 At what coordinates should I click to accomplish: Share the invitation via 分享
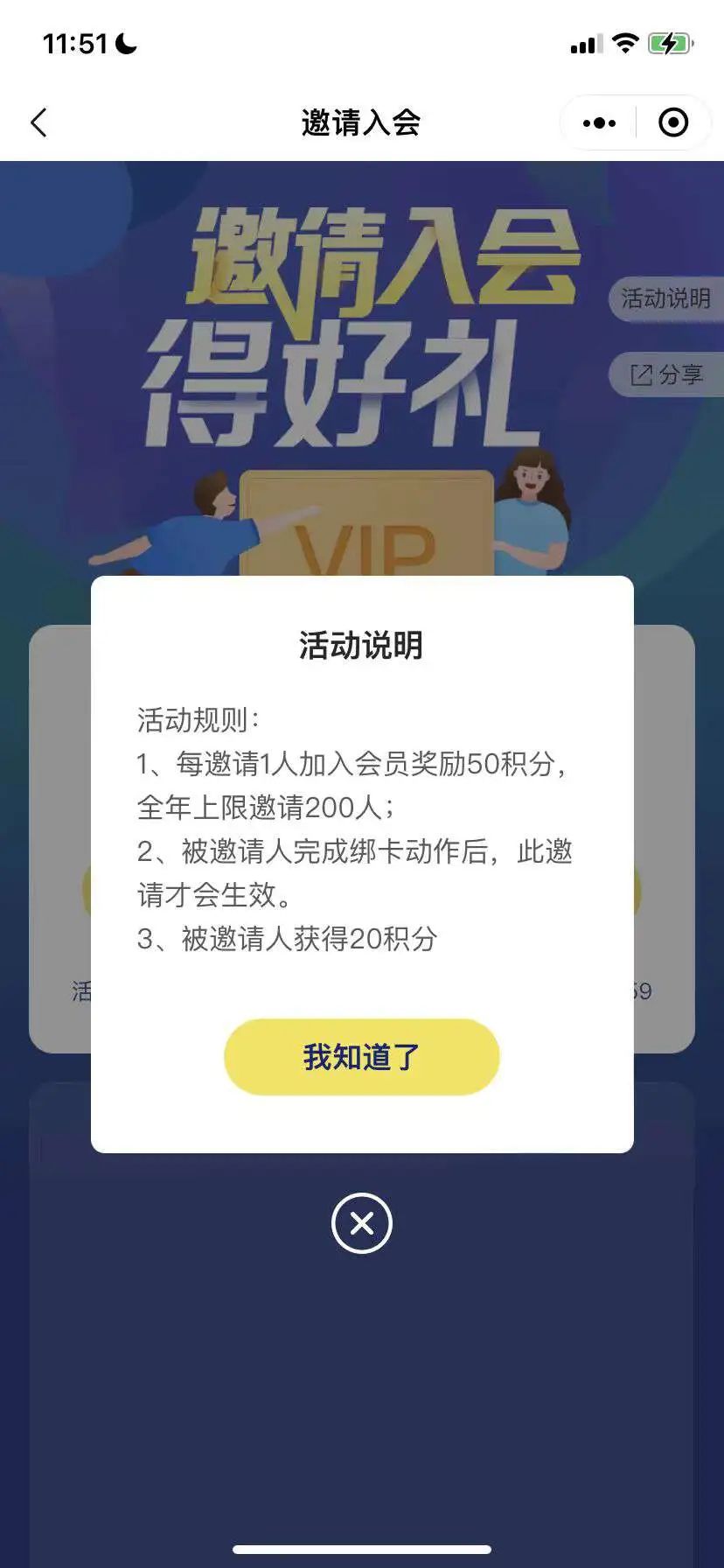[666, 375]
